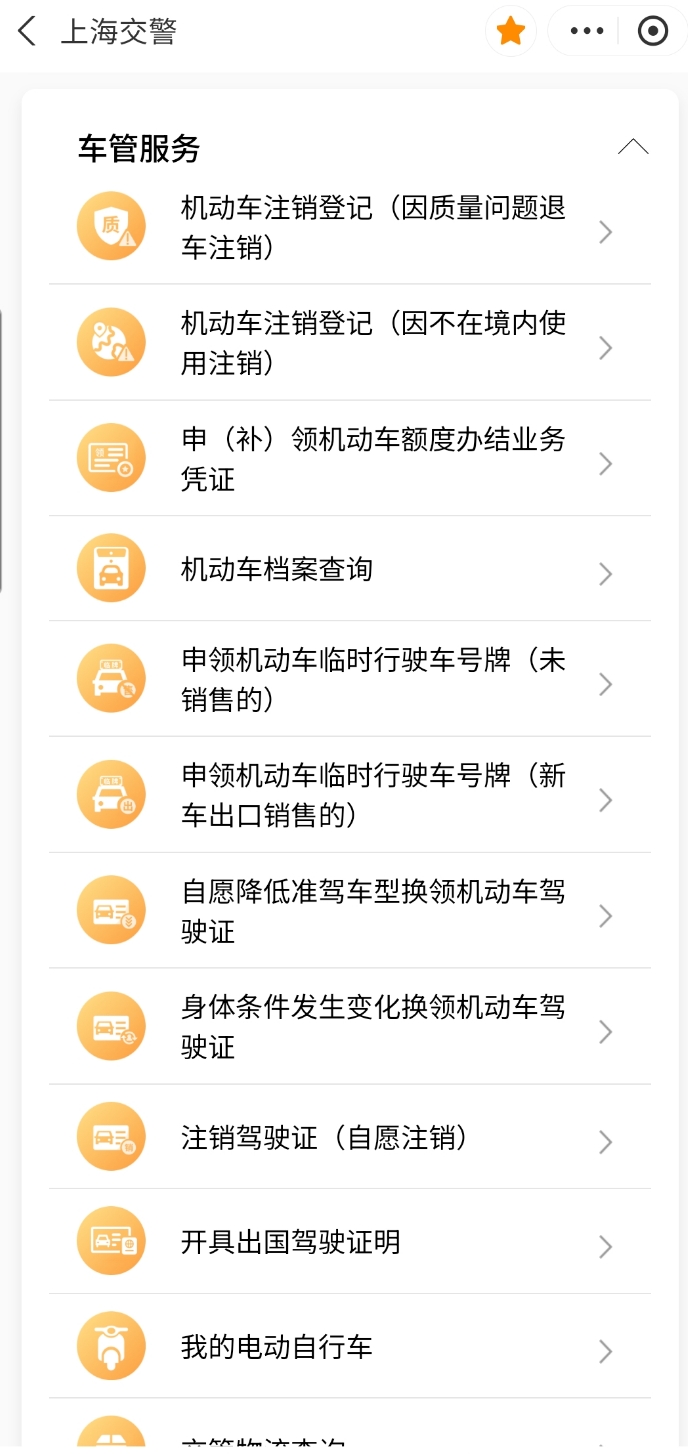This screenshot has width=688, height=1454.
Task: Close the mini program with circle icon
Action: 653,32
